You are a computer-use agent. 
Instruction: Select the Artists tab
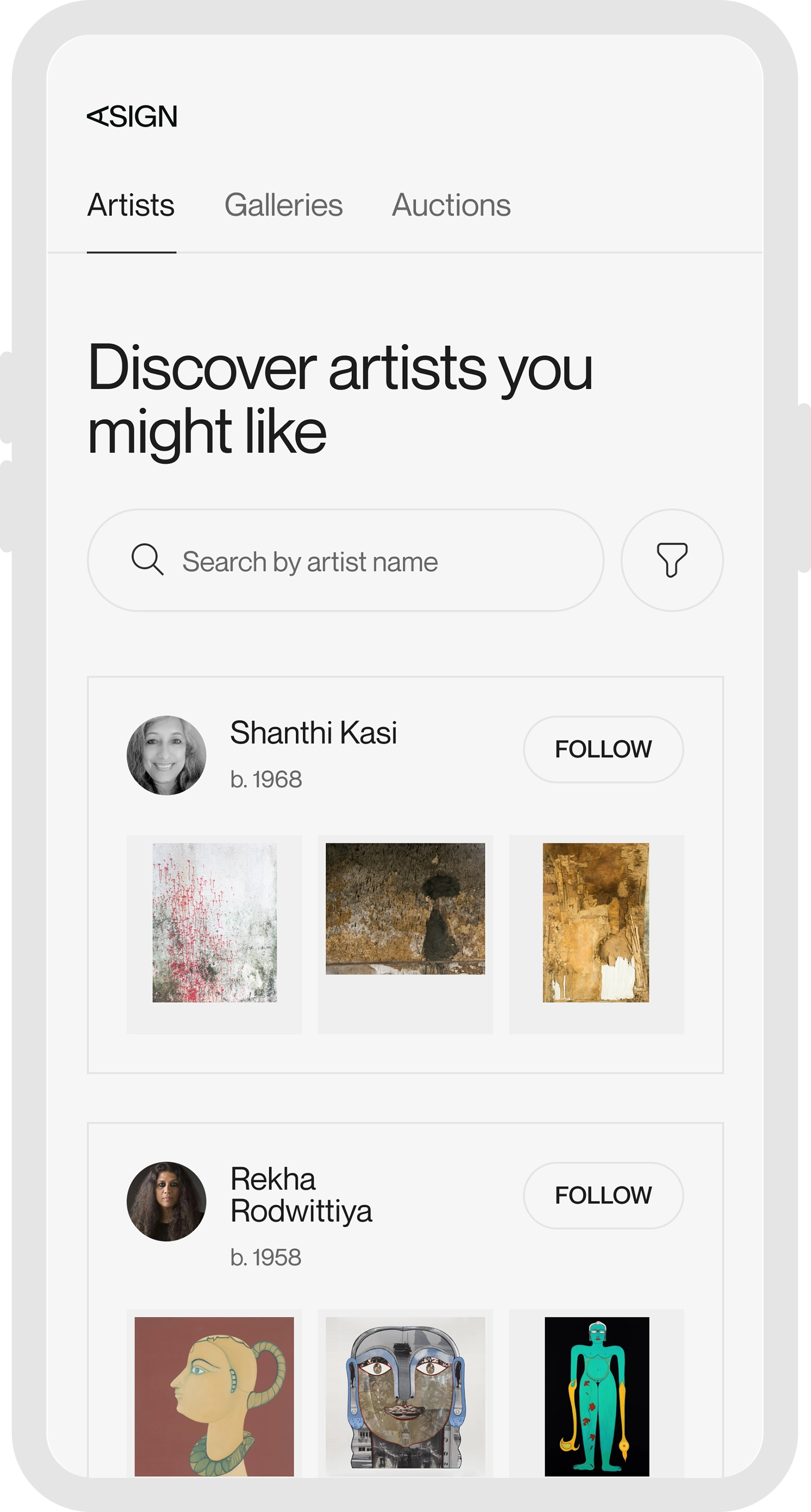[131, 204]
